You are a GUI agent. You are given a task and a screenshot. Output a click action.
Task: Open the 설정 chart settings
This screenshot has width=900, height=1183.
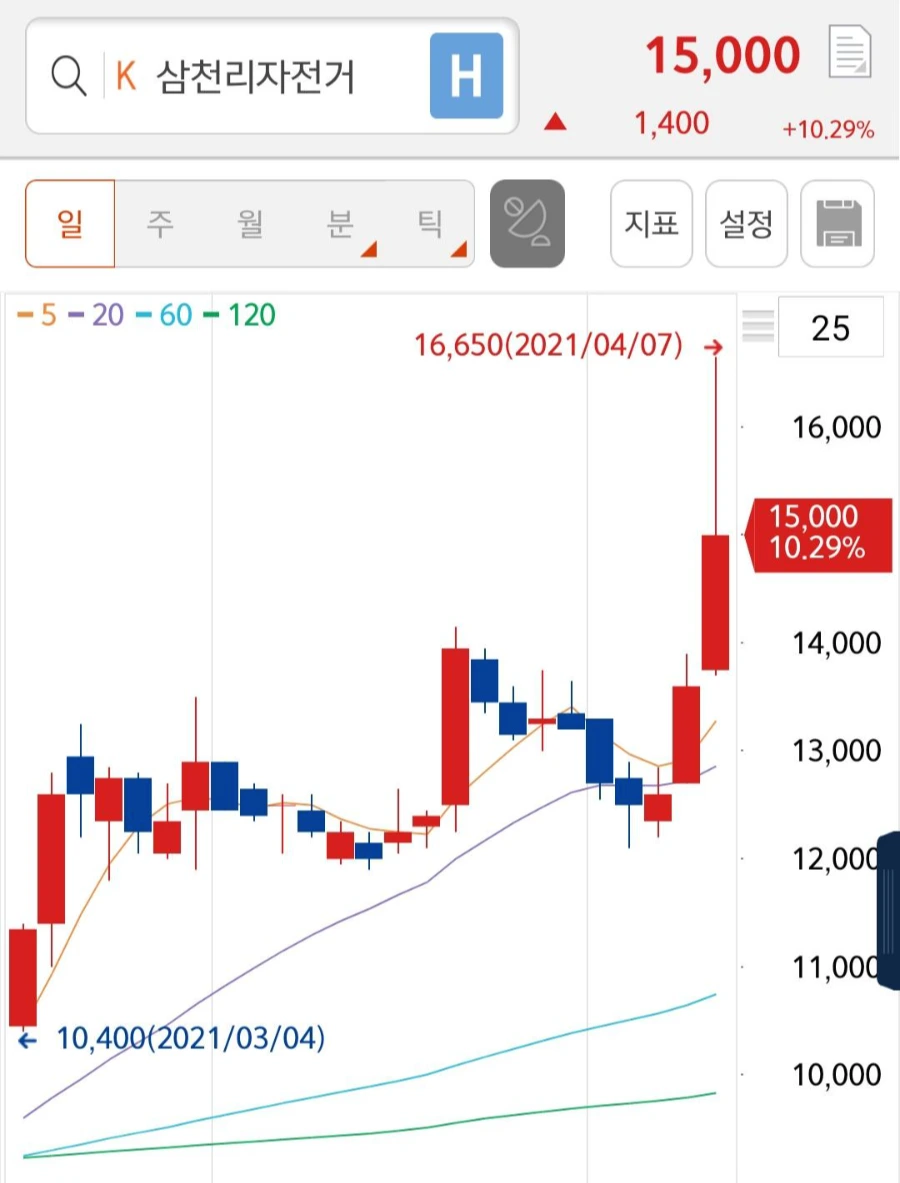pos(746,224)
